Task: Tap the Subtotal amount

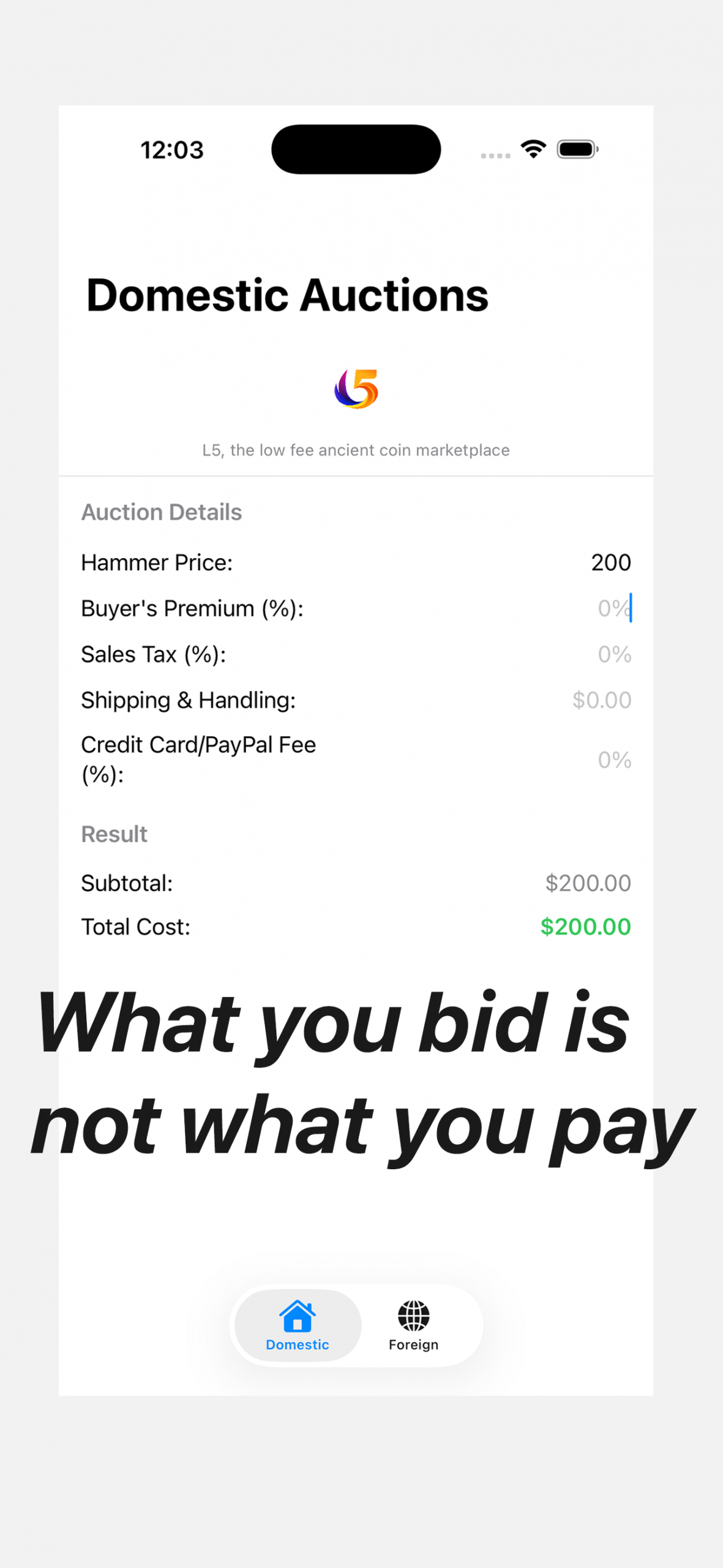Action: [588, 883]
